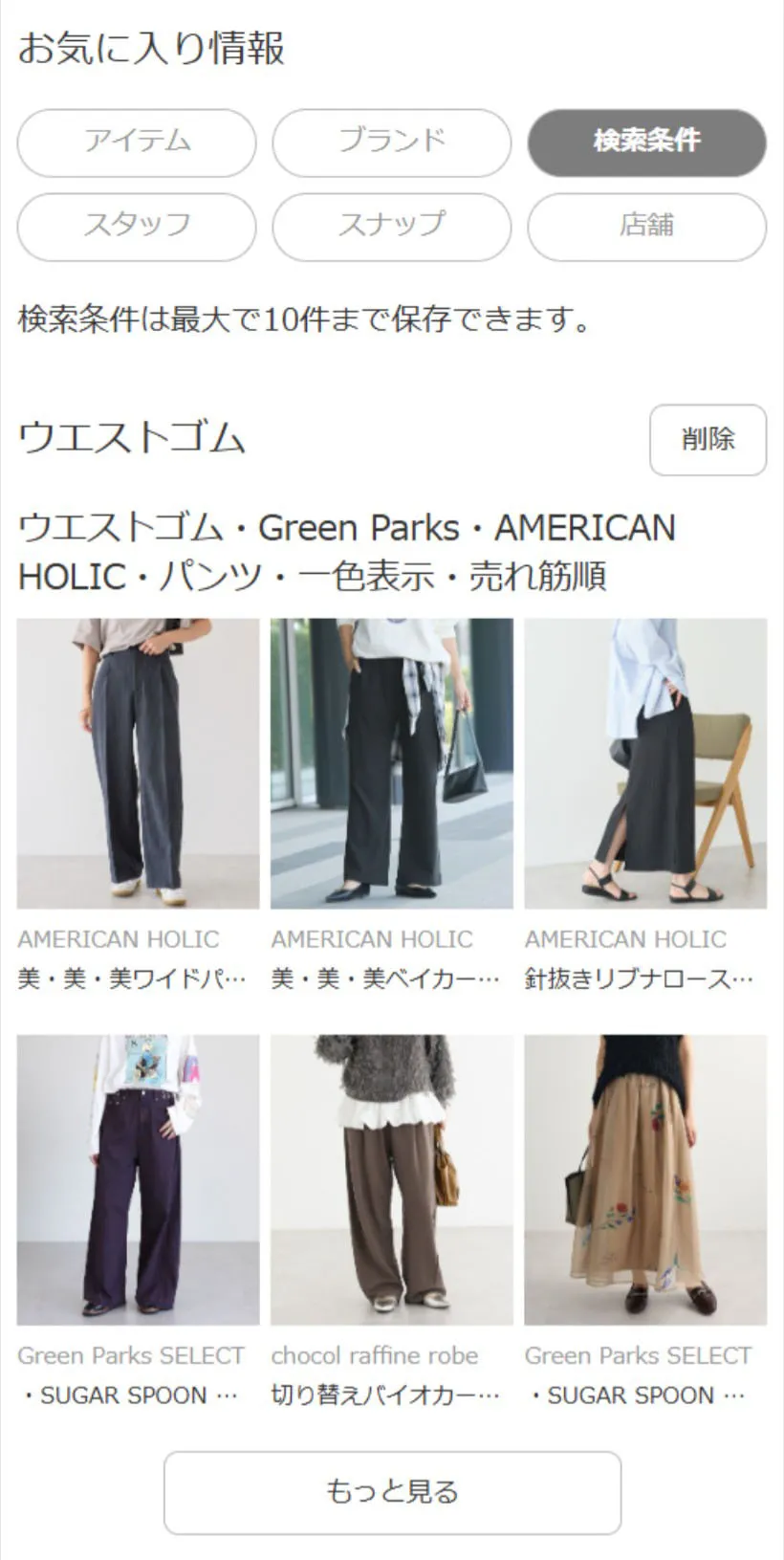Show the スナップ favorites tab
784x1560 pixels.
(392, 227)
